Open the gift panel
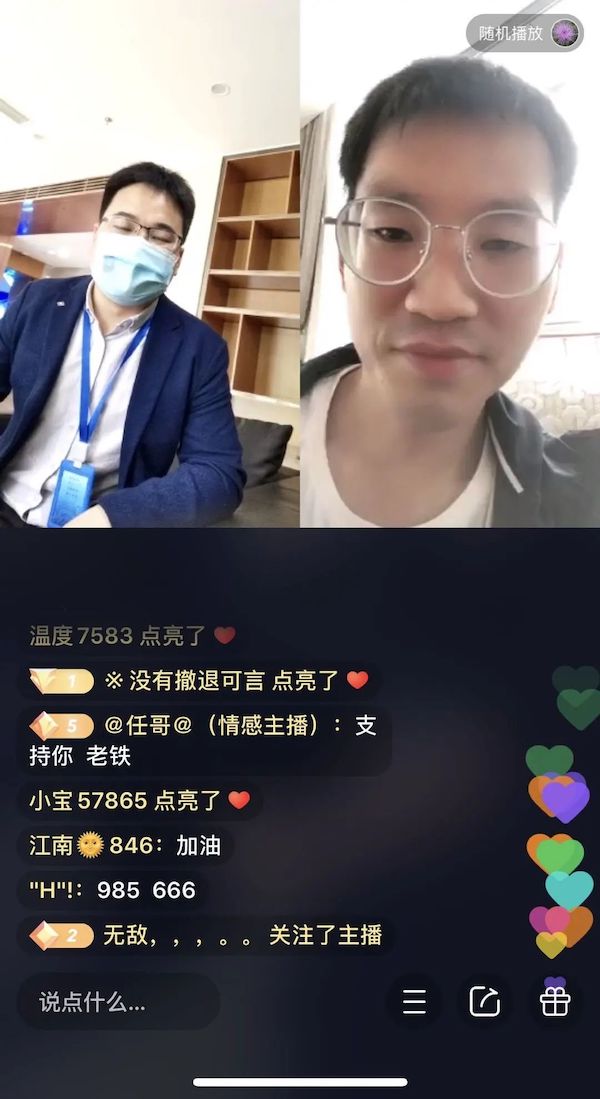This screenshot has width=600, height=1099. (x=555, y=1001)
